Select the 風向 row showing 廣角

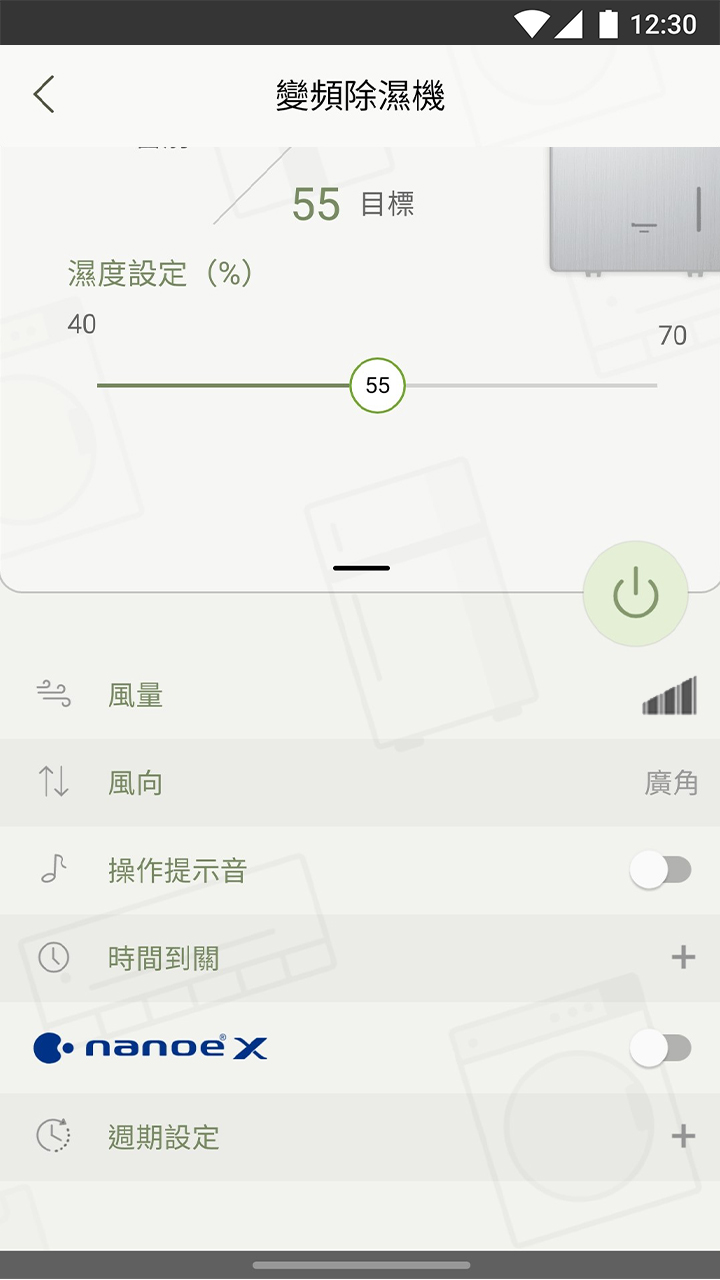(x=360, y=783)
